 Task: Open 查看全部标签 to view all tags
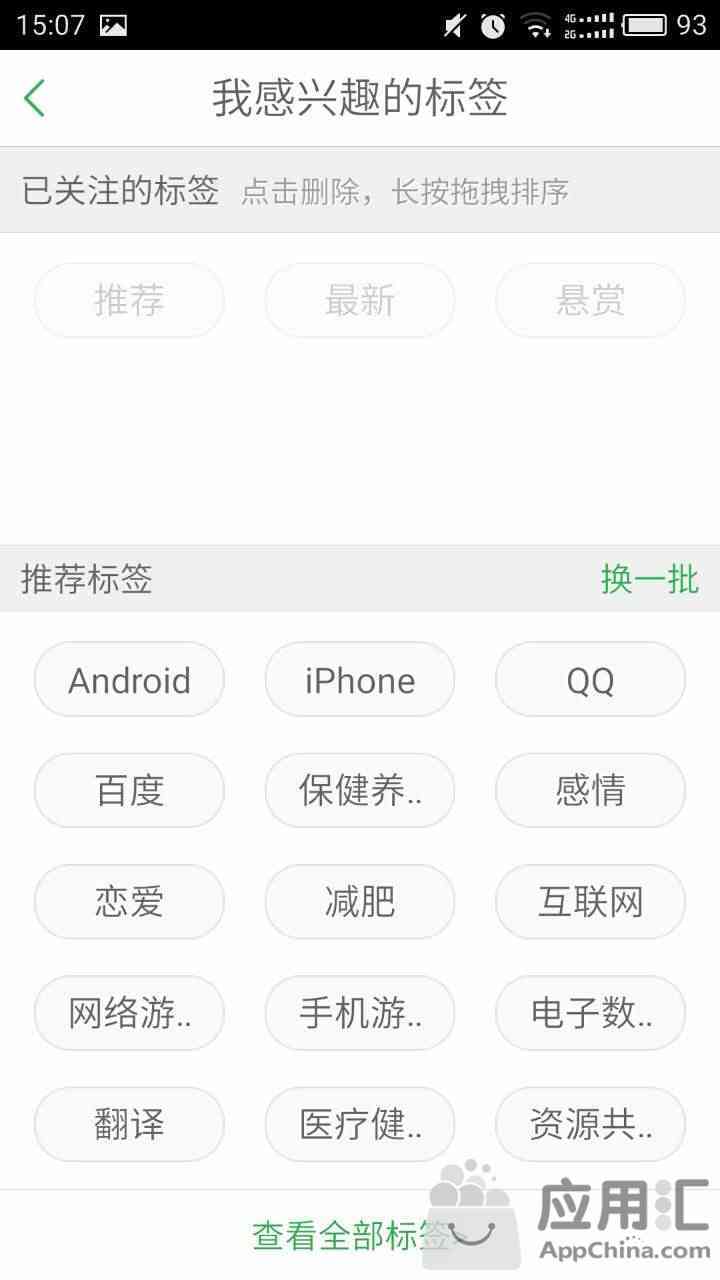coord(351,1236)
